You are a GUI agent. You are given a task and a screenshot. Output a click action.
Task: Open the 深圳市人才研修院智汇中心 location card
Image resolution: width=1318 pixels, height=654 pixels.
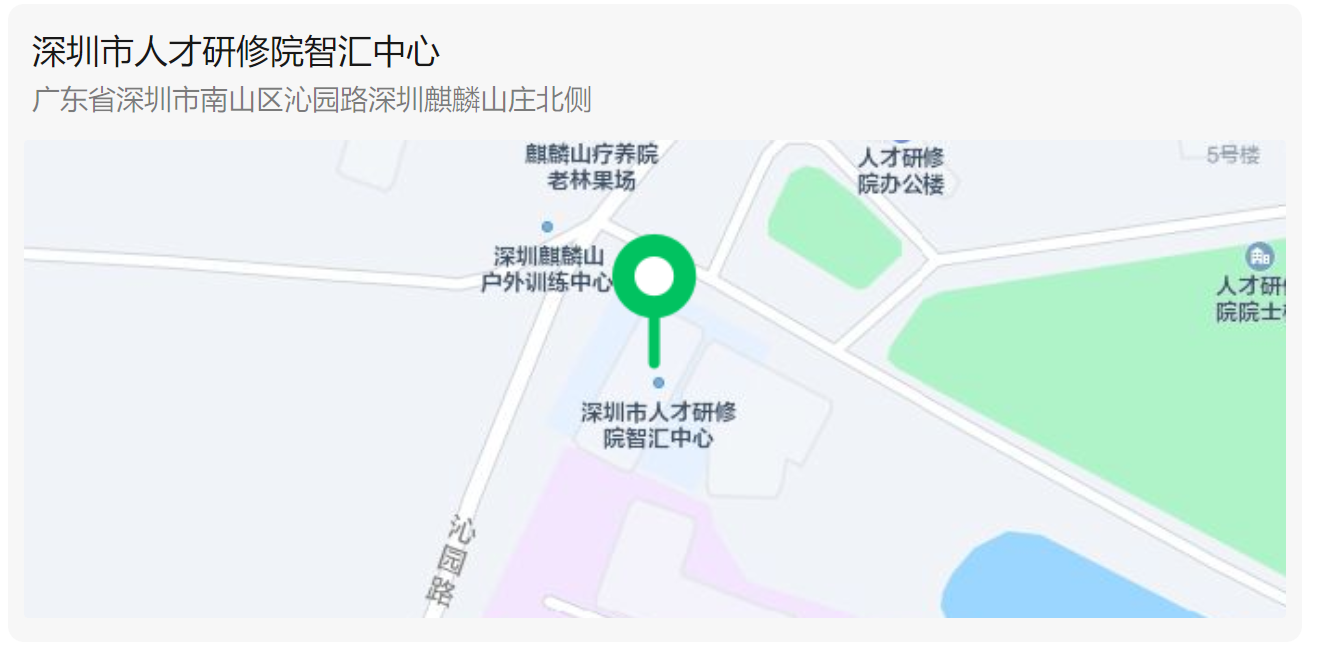pyautogui.click(x=236, y=52)
